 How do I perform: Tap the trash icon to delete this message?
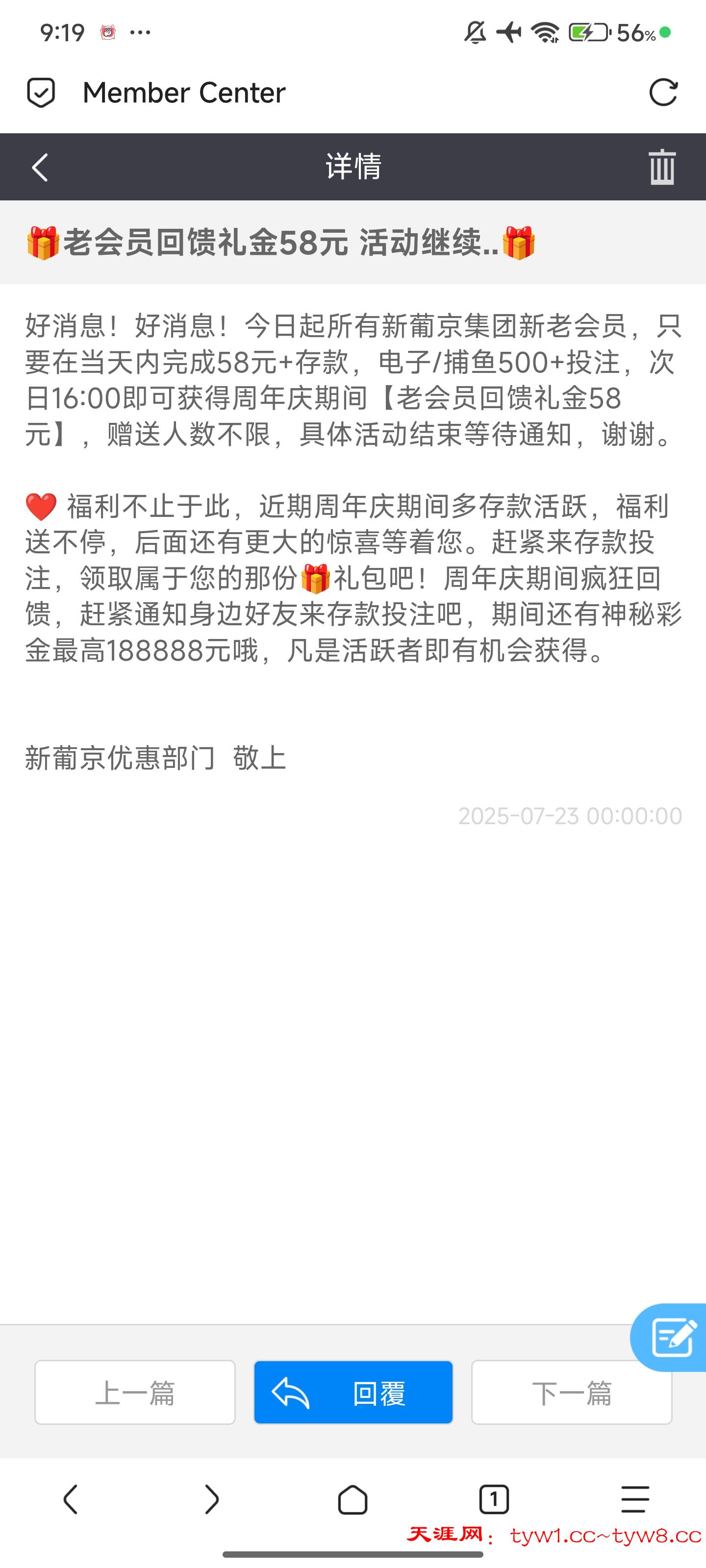point(663,167)
